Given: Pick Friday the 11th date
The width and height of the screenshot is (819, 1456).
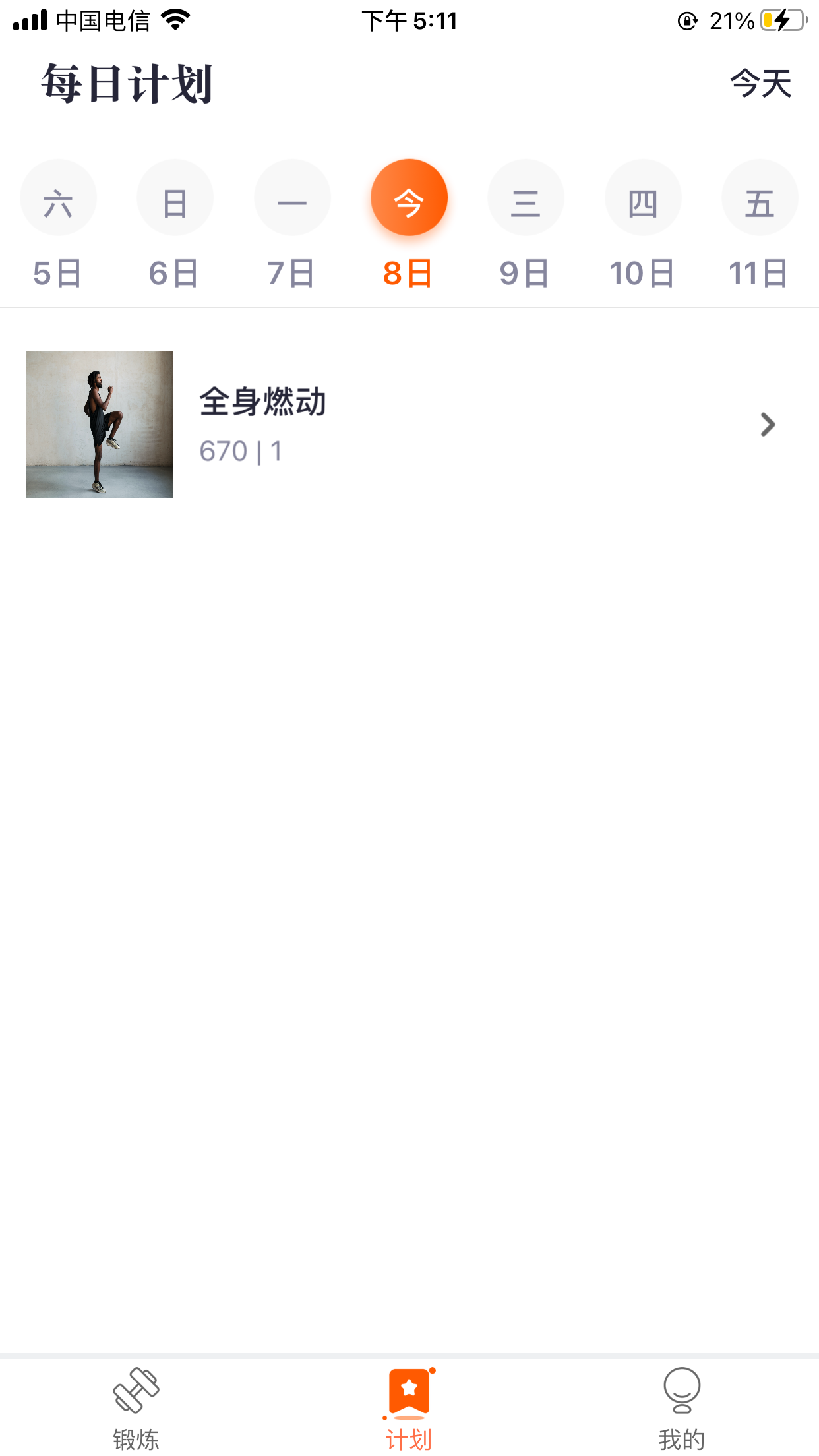Looking at the screenshot, I should pyautogui.click(x=760, y=198).
